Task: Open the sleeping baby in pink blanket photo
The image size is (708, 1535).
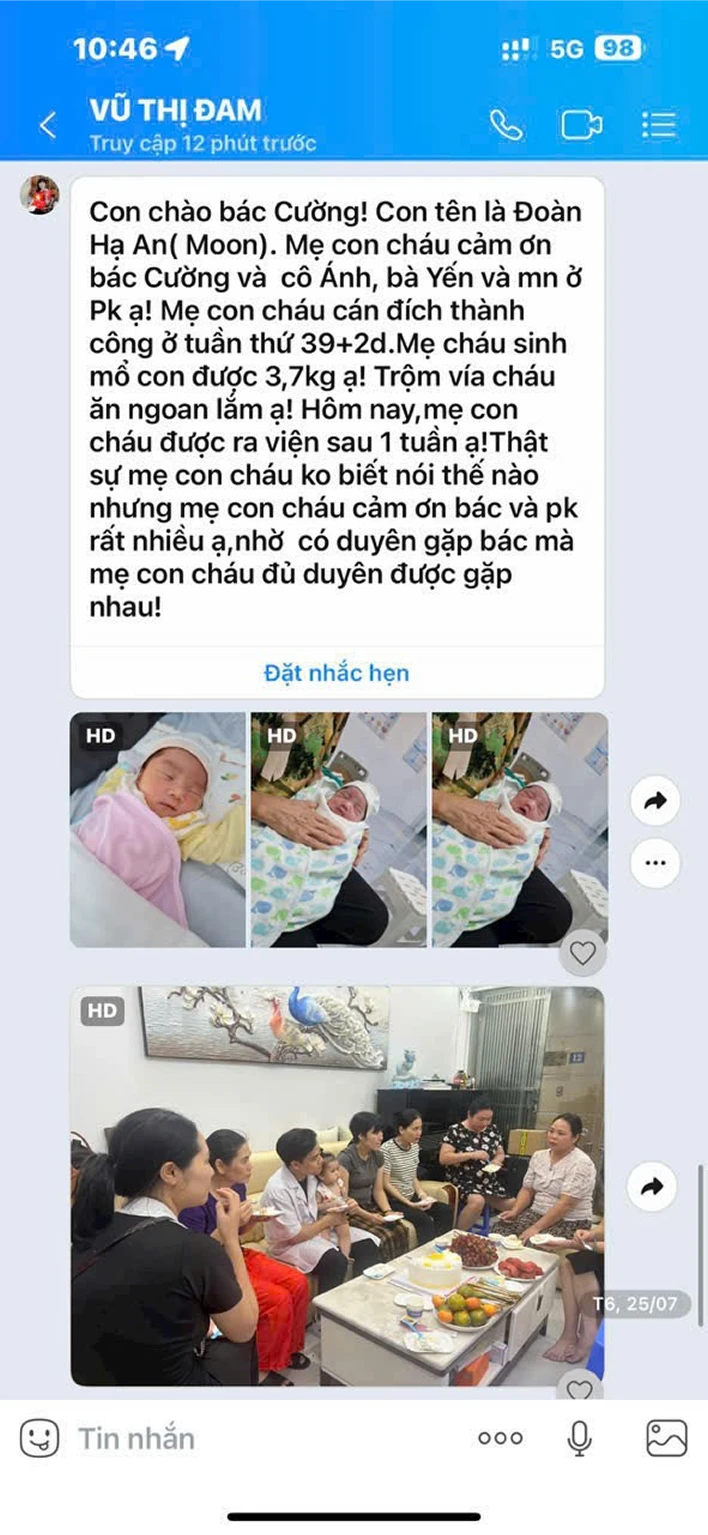Action: 157,829
